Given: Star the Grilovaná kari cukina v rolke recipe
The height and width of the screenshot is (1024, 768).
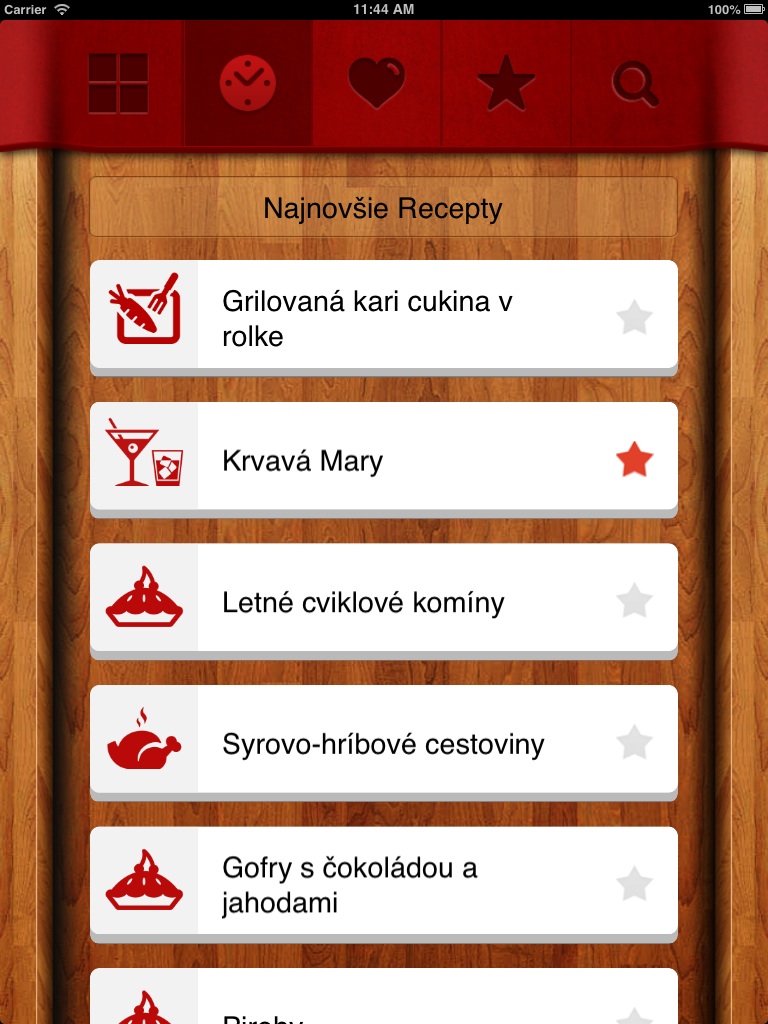Looking at the screenshot, I should tap(634, 318).
